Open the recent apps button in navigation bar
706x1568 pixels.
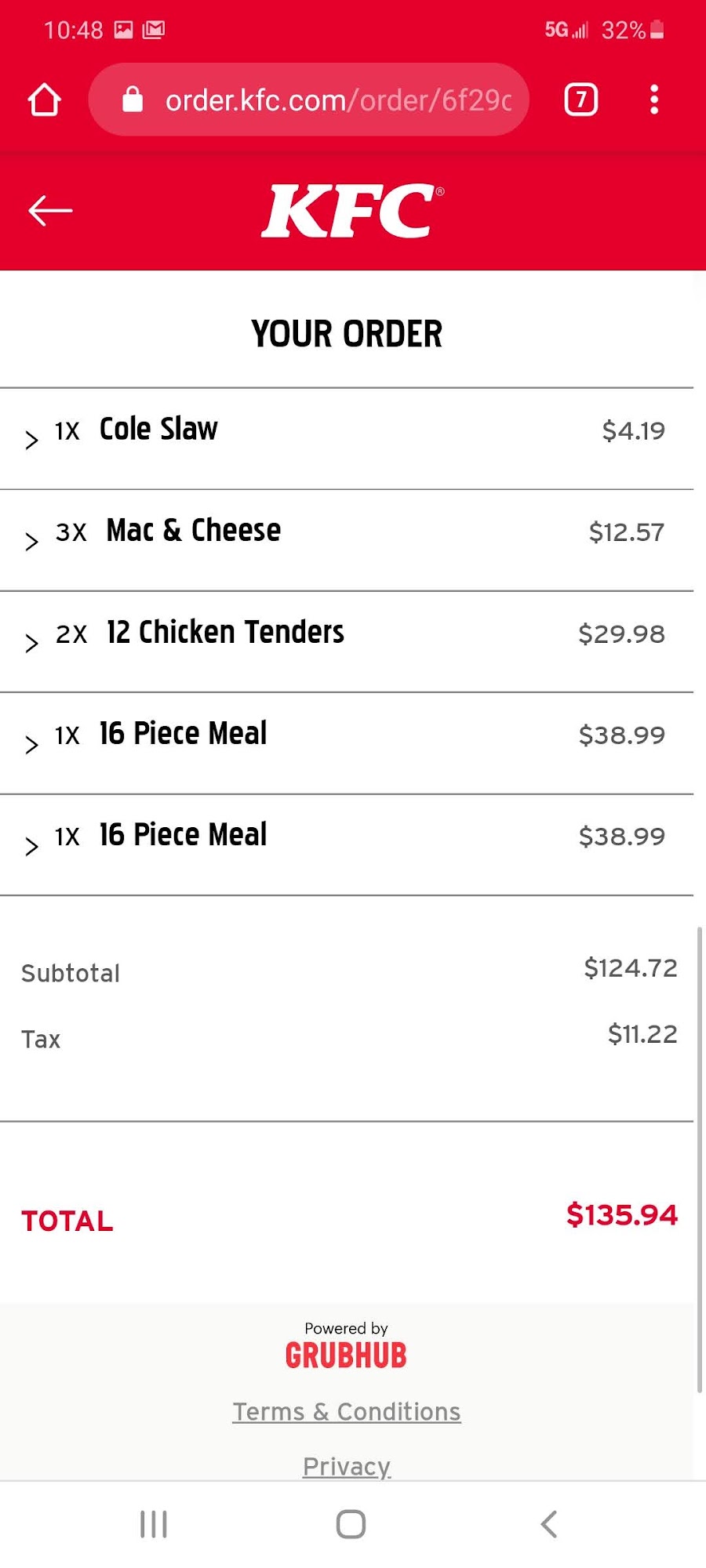tap(152, 1523)
